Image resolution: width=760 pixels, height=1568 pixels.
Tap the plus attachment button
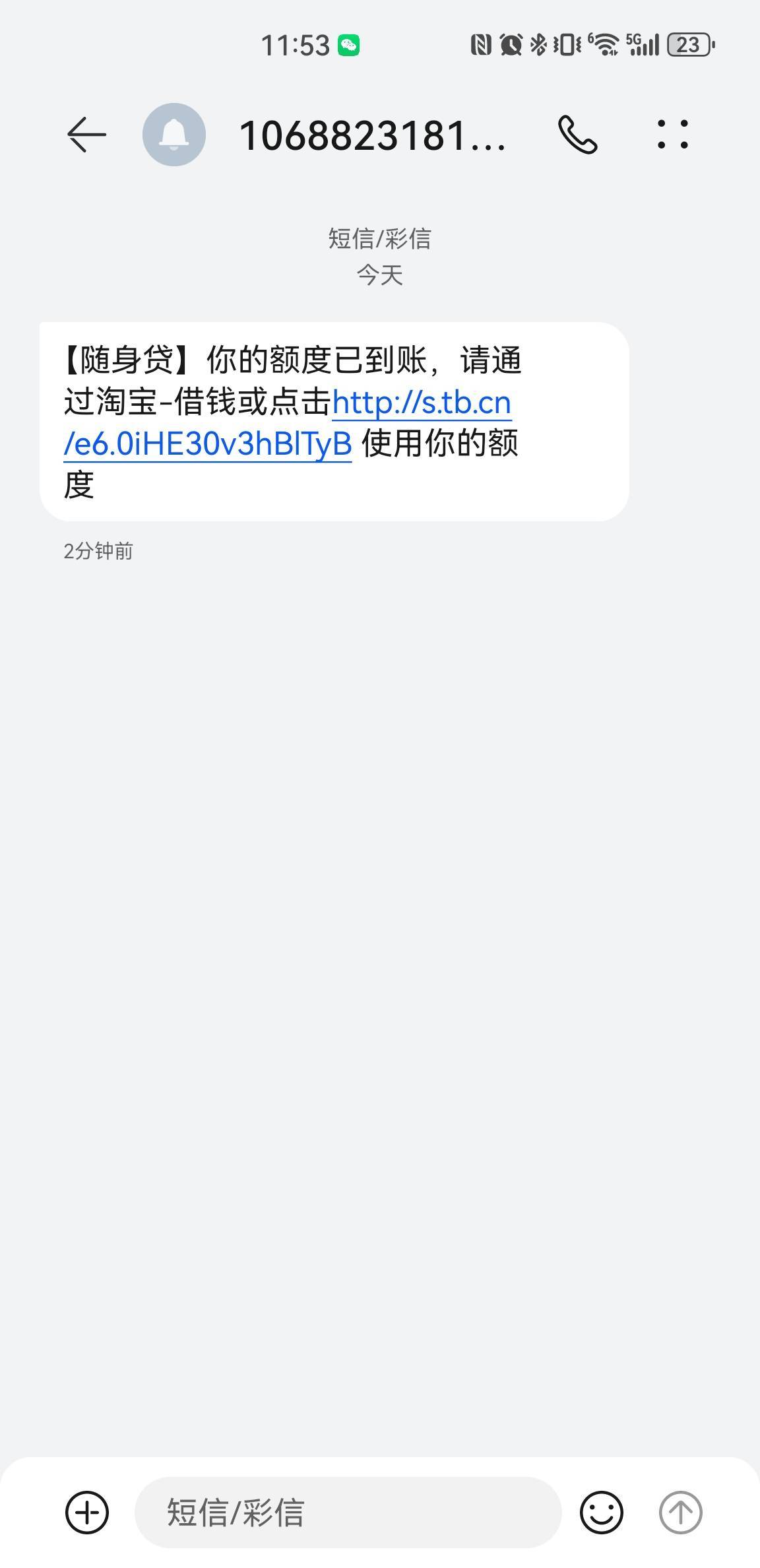(87, 1512)
